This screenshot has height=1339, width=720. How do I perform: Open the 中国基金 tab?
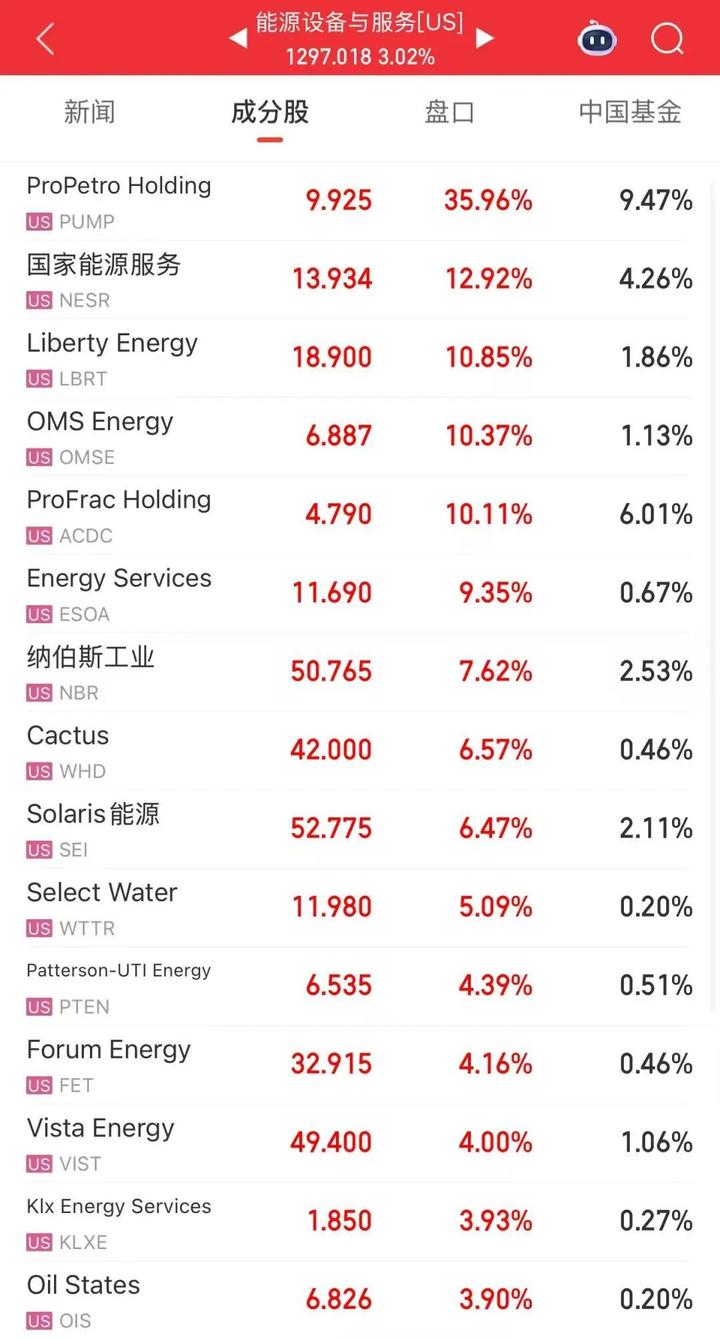click(x=630, y=112)
